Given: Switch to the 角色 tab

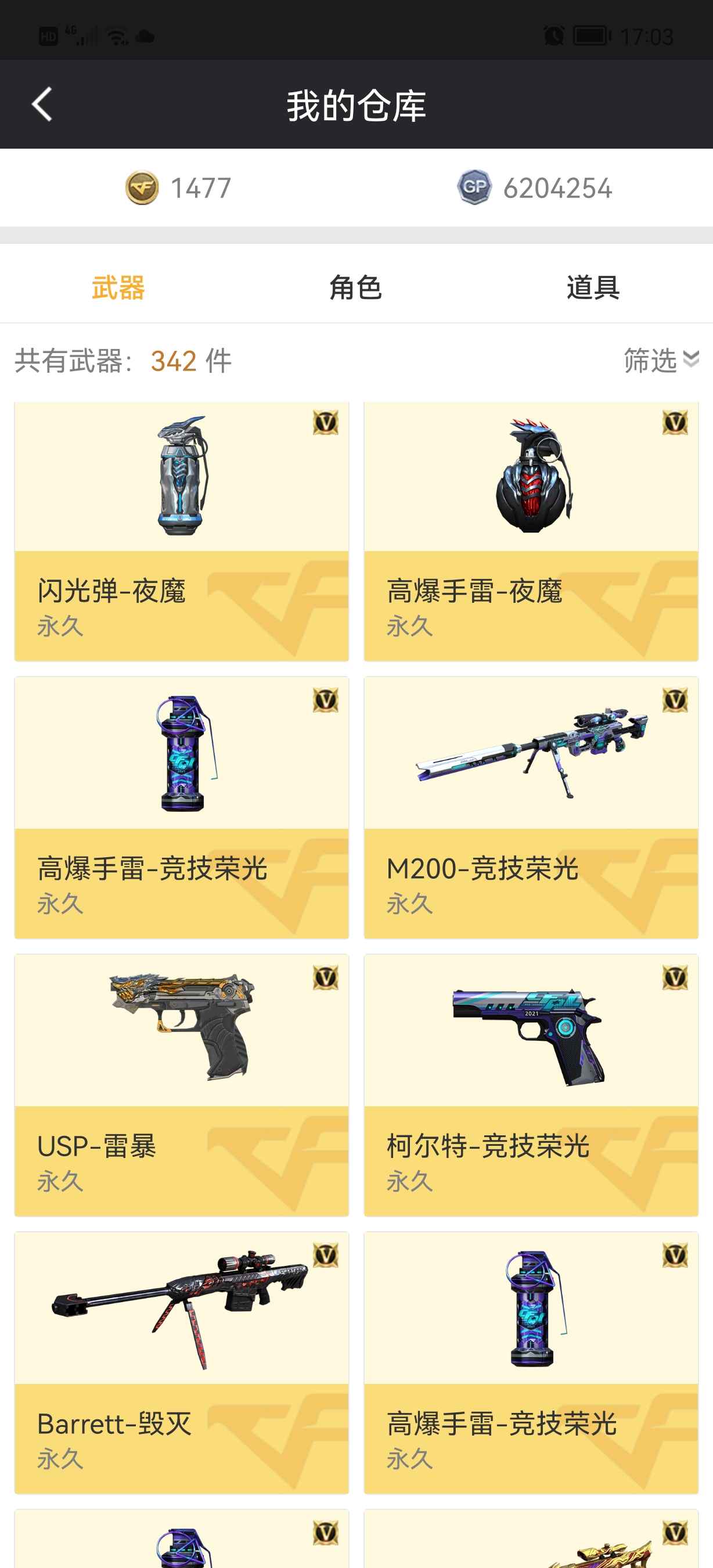Looking at the screenshot, I should pyautogui.click(x=356, y=287).
